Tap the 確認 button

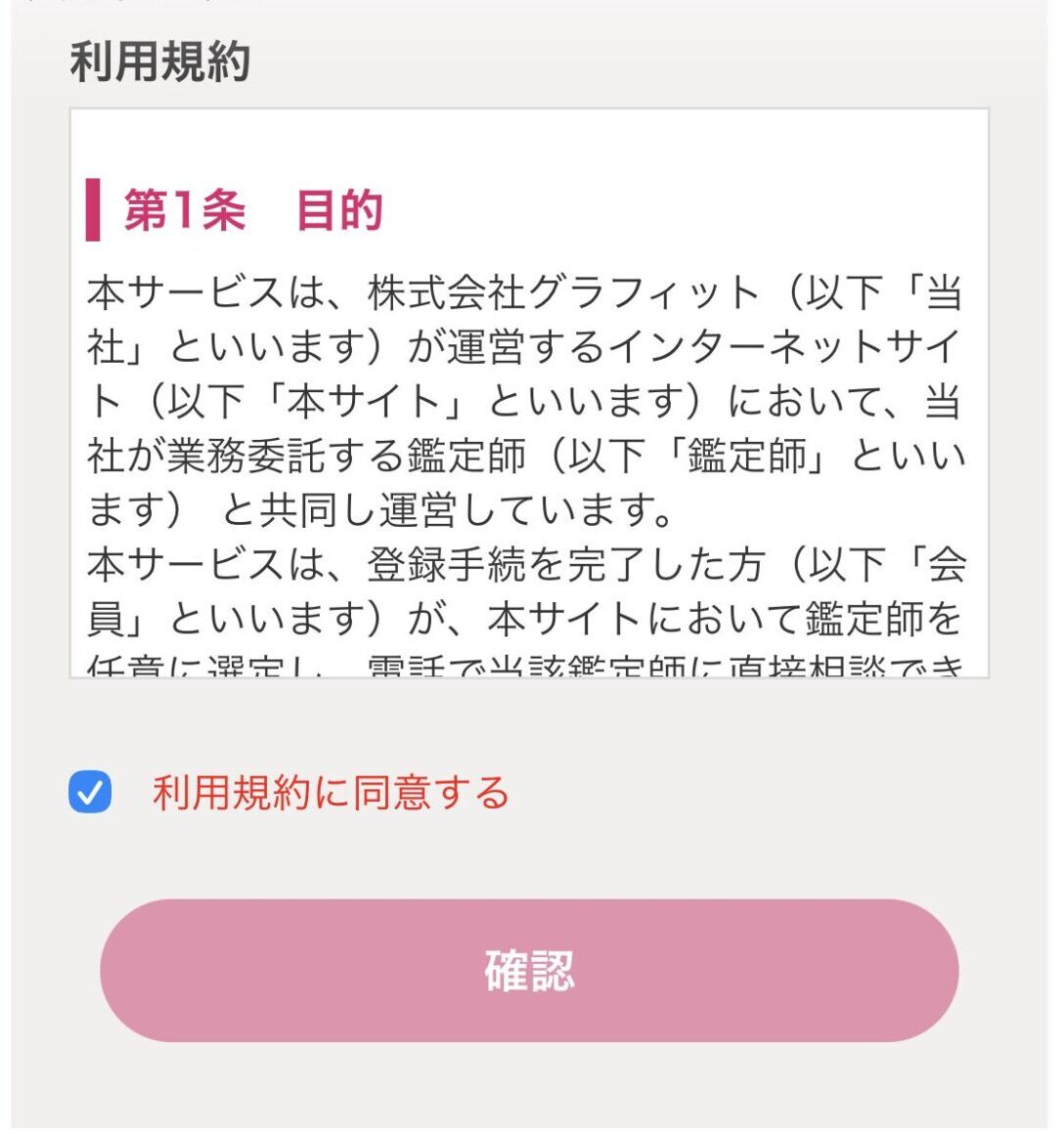point(529,970)
